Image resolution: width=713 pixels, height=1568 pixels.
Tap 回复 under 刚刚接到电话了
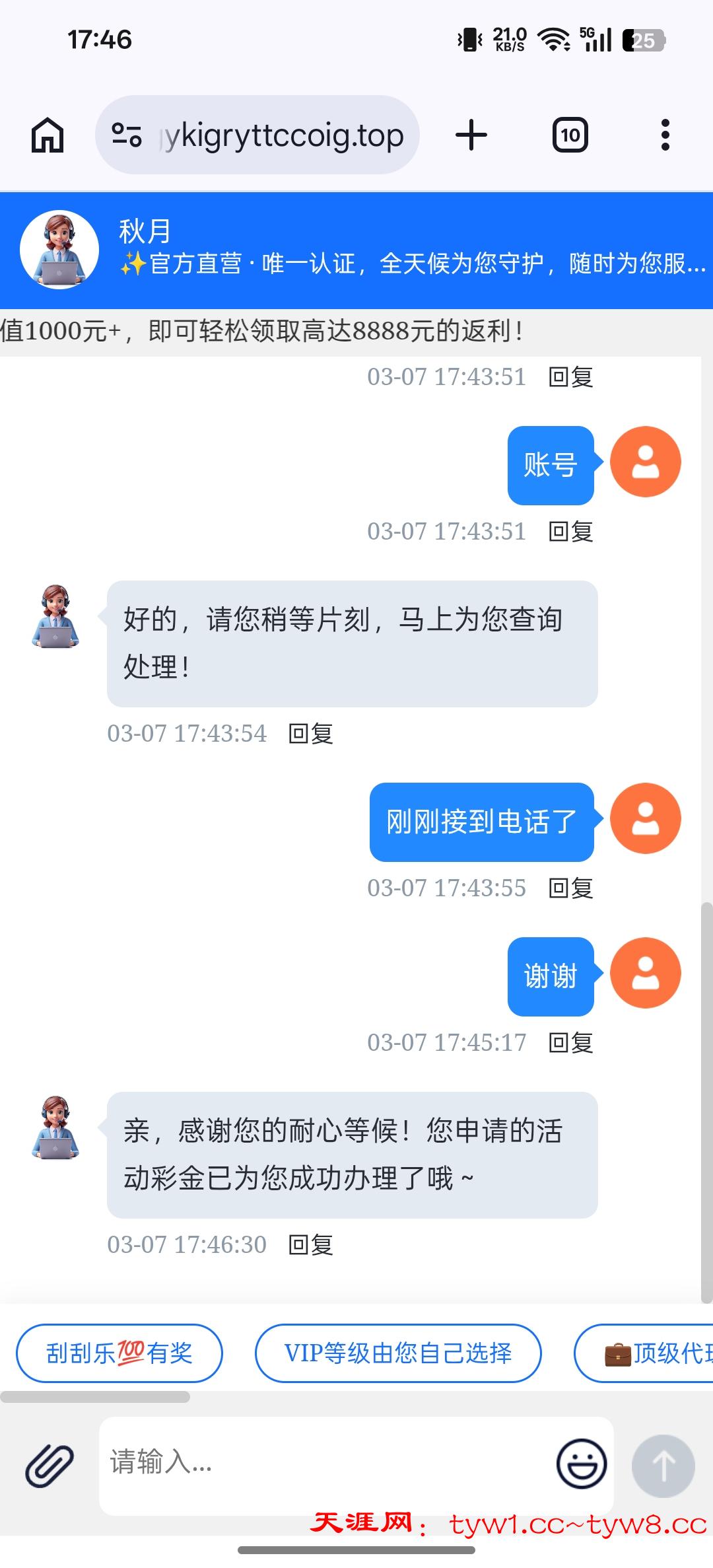[570, 888]
